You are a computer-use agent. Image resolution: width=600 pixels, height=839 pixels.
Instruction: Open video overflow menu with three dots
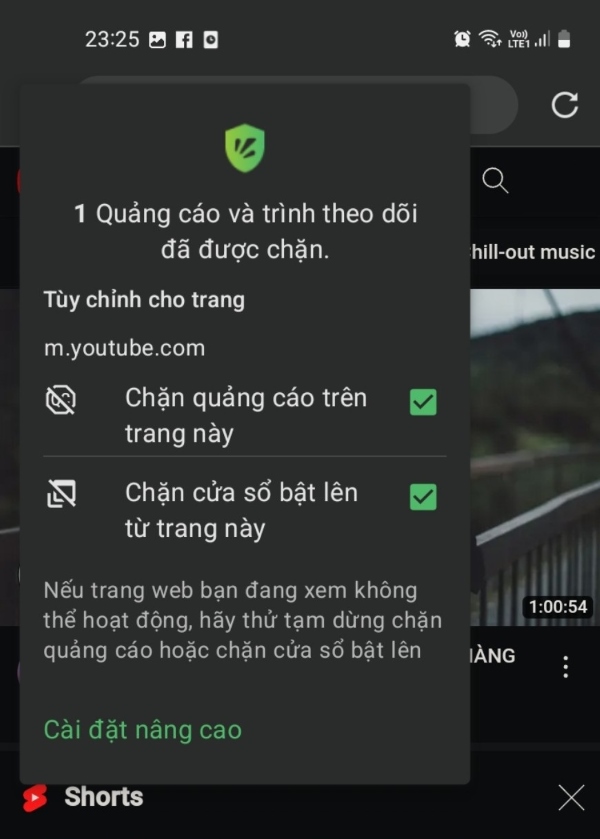pos(566,667)
